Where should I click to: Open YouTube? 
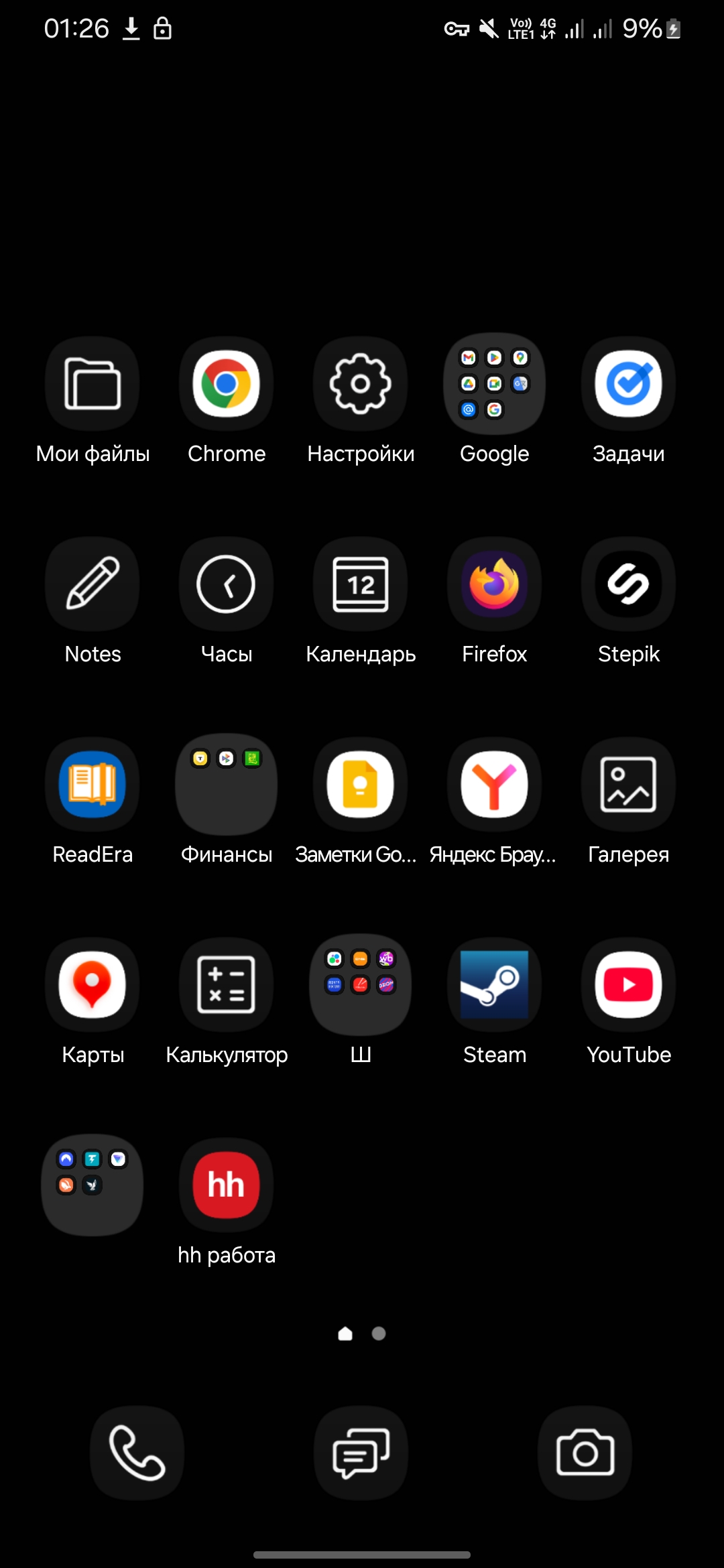coord(629,985)
